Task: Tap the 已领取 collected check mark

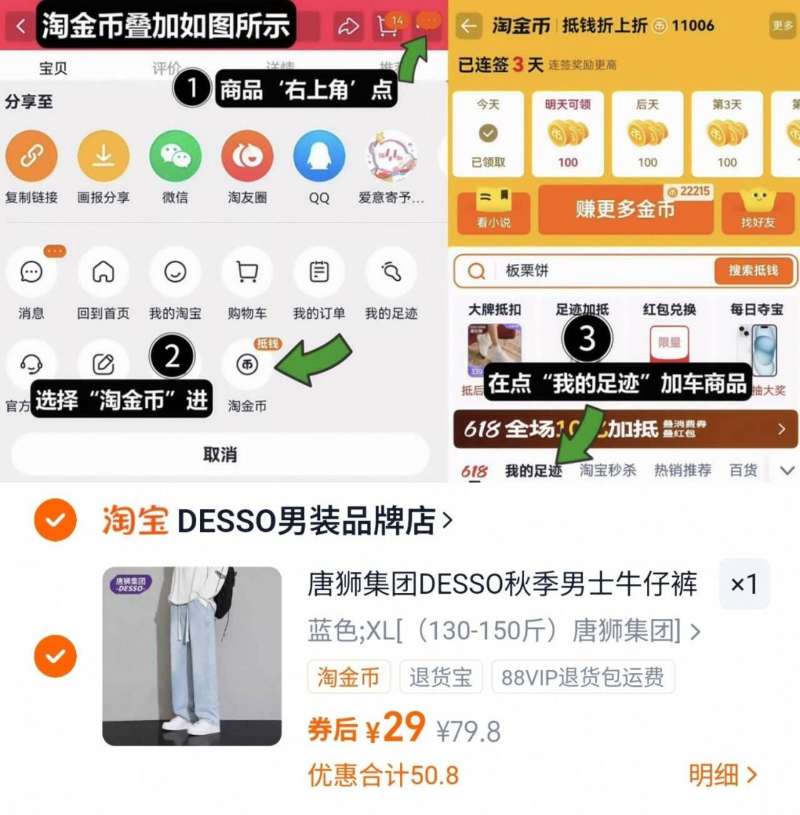Action: pos(489,130)
